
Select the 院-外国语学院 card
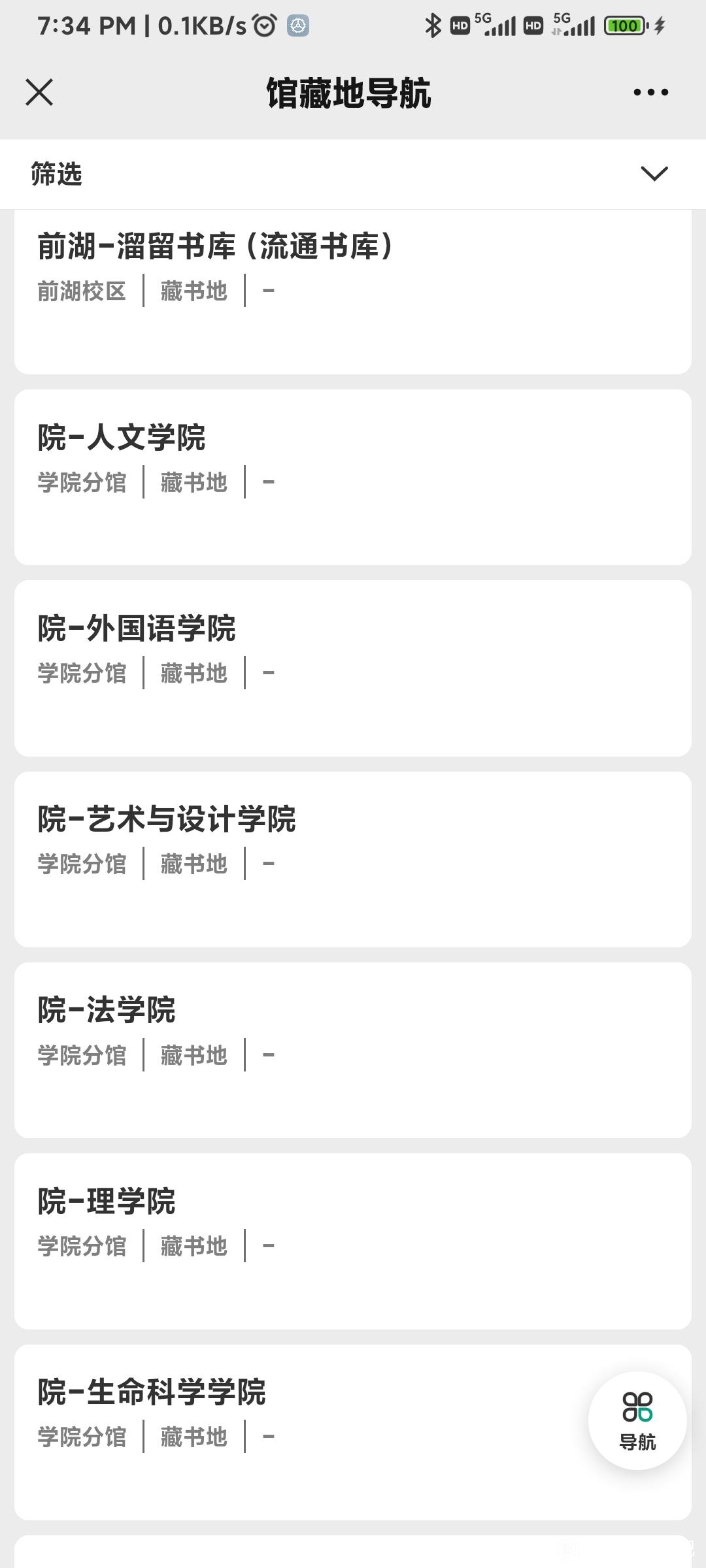pyautogui.click(x=353, y=668)
